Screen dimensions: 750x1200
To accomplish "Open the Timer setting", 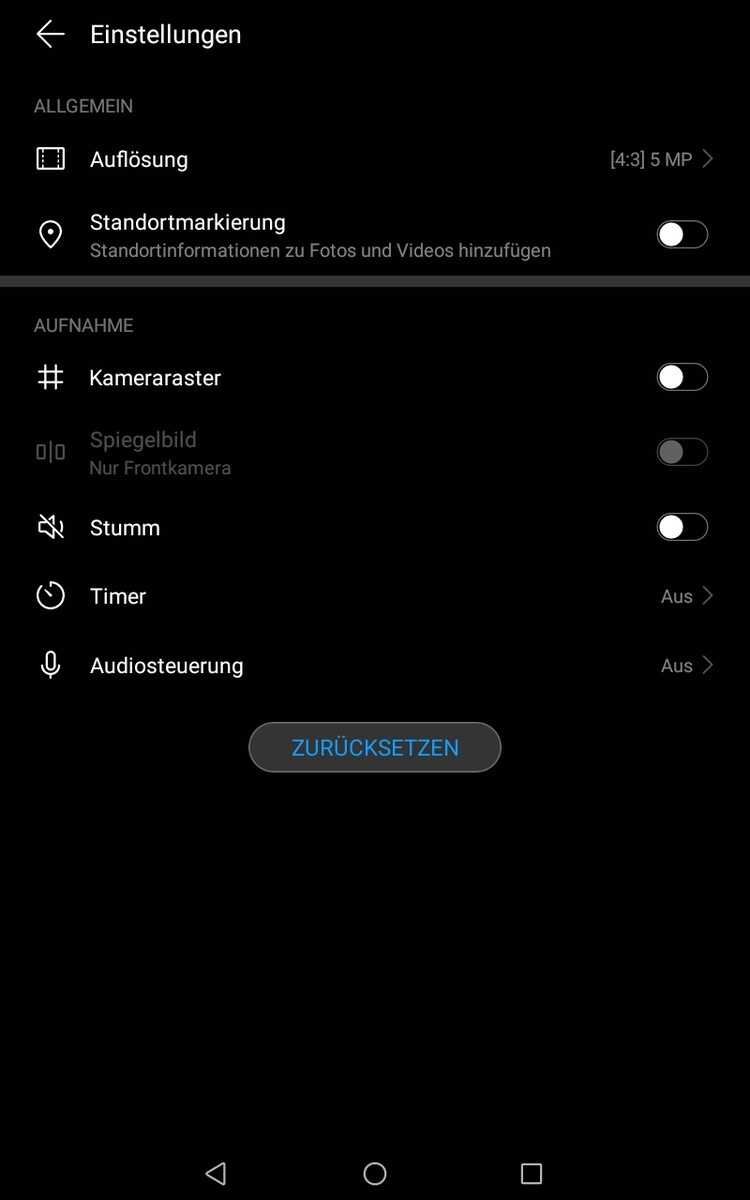I will pos(374,596).
